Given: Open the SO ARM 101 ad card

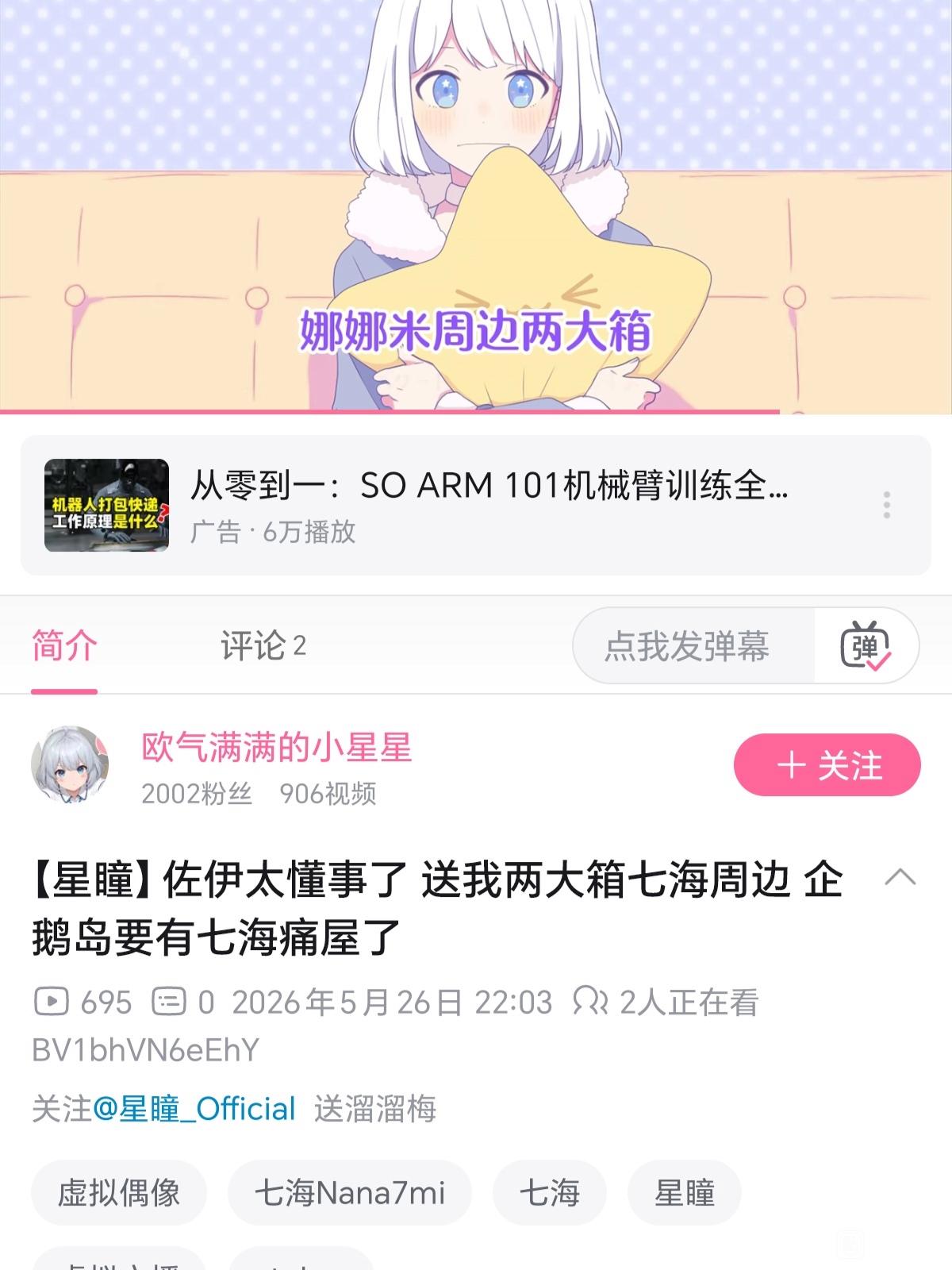Looking at the screenshot, I should click(x=475, y=505).
